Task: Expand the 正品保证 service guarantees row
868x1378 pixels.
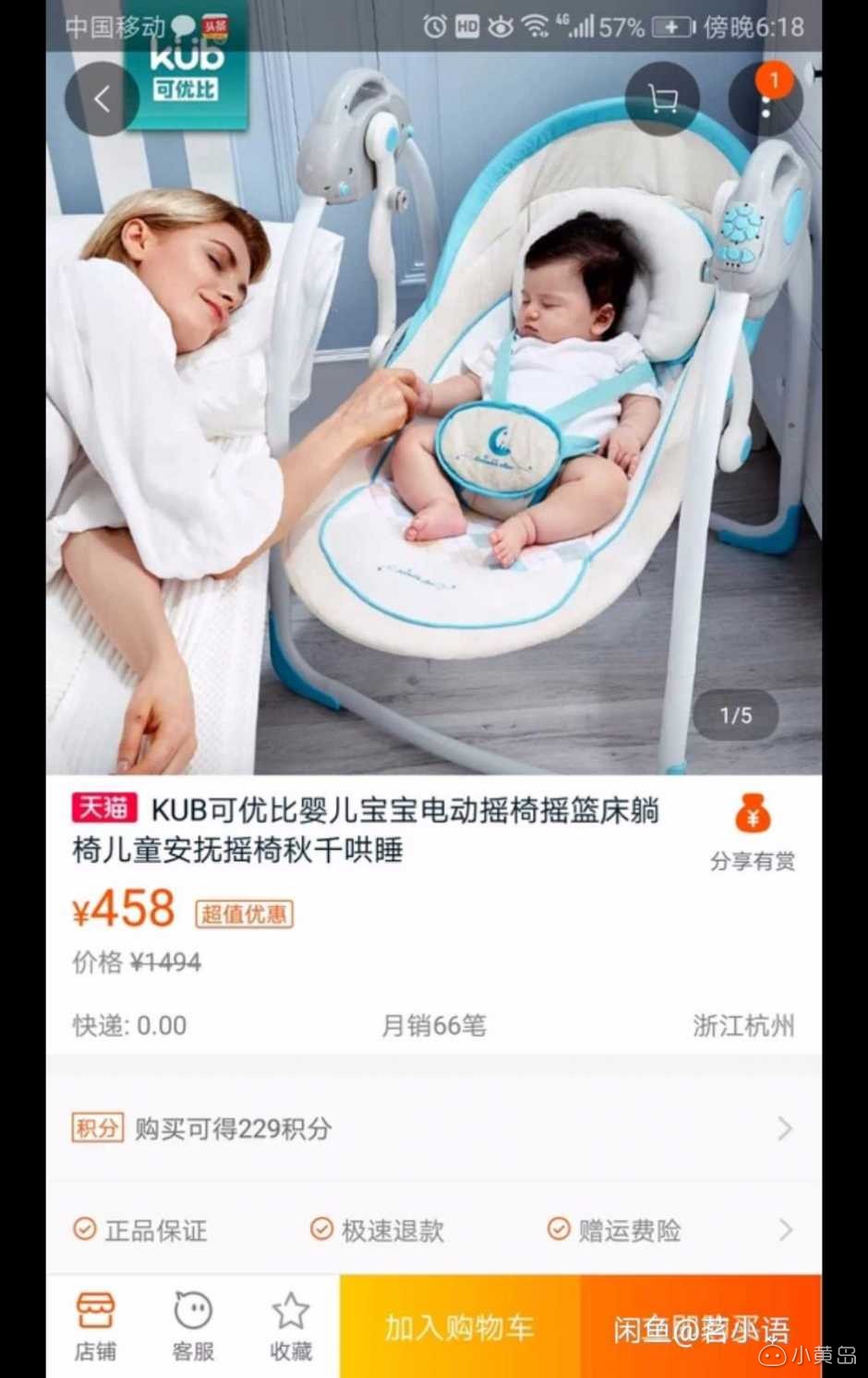Action: point(432,1230)
